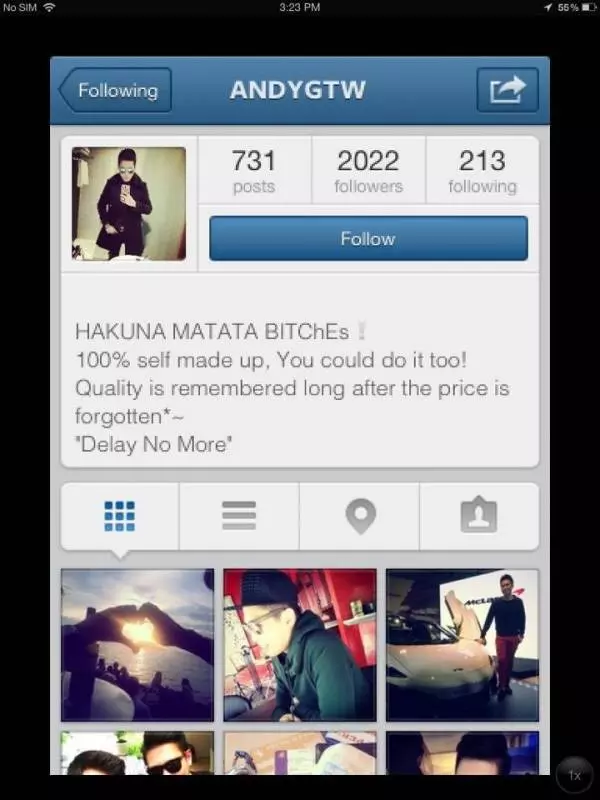Screen dimensions: 600x800
Task: Open the photo with white sports car
Action: coord(462,645)
